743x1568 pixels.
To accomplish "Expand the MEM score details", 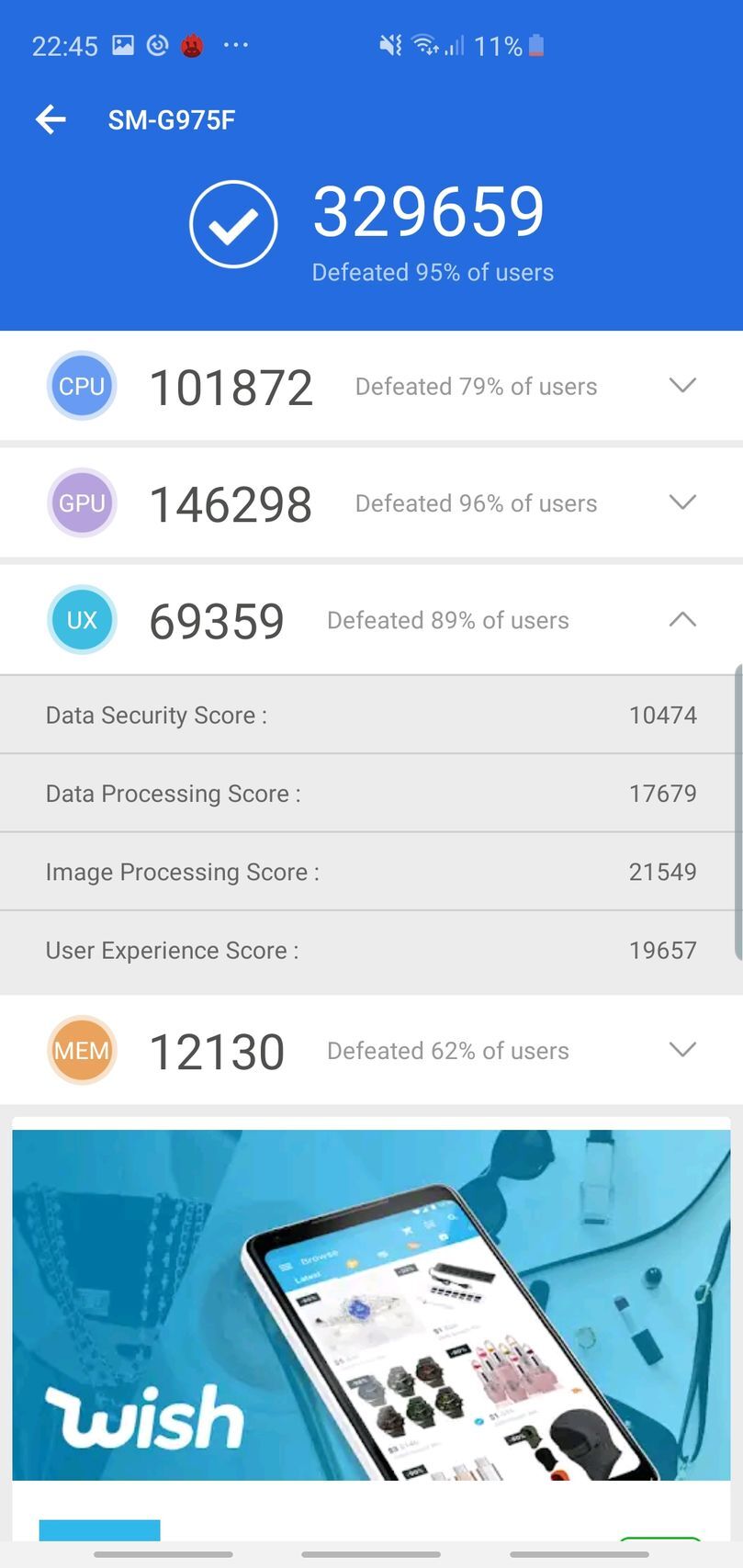I will click(x=682, y=1050).
